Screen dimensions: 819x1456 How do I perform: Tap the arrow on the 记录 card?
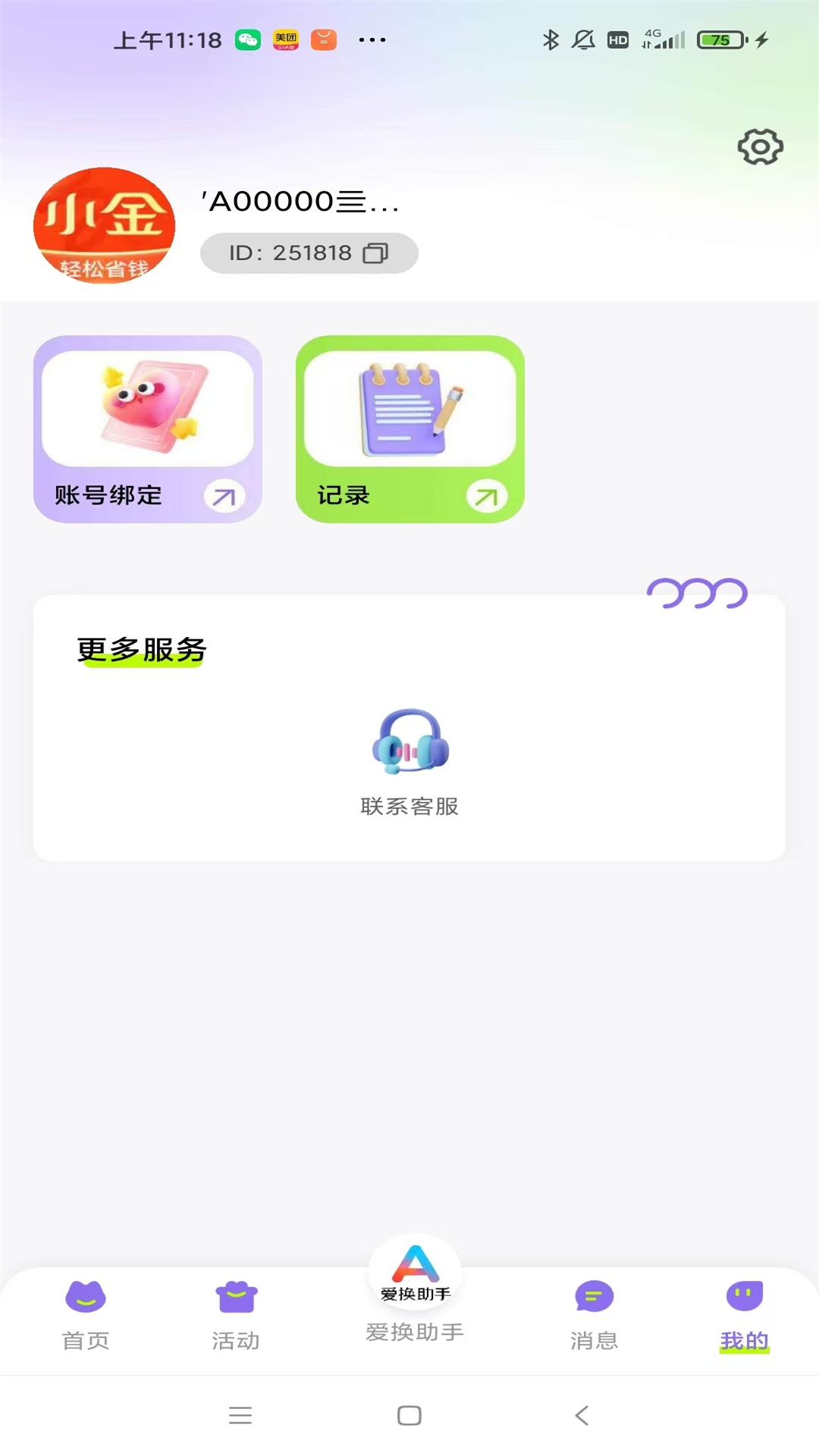click(488, 496)
